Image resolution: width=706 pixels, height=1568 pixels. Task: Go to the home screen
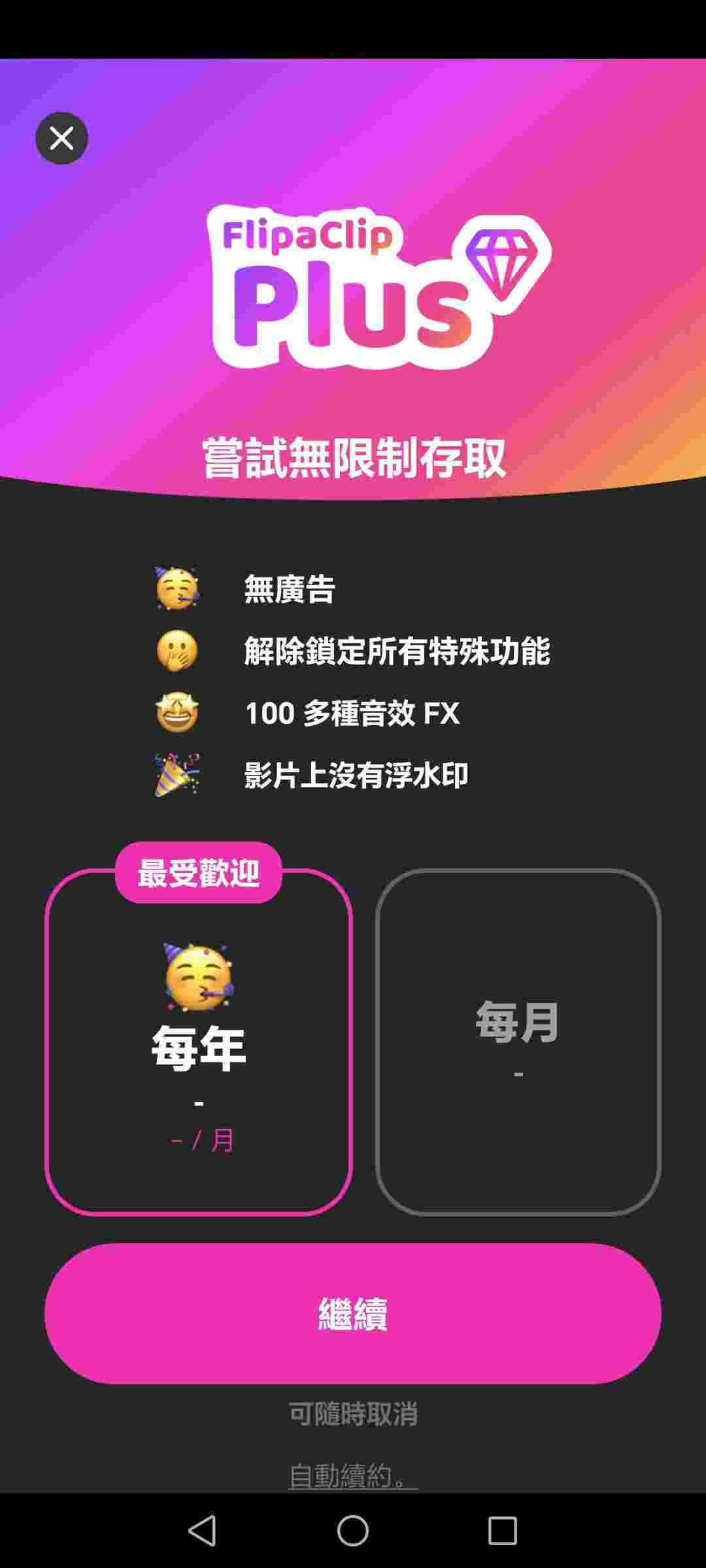click(x=353, y=1530)
